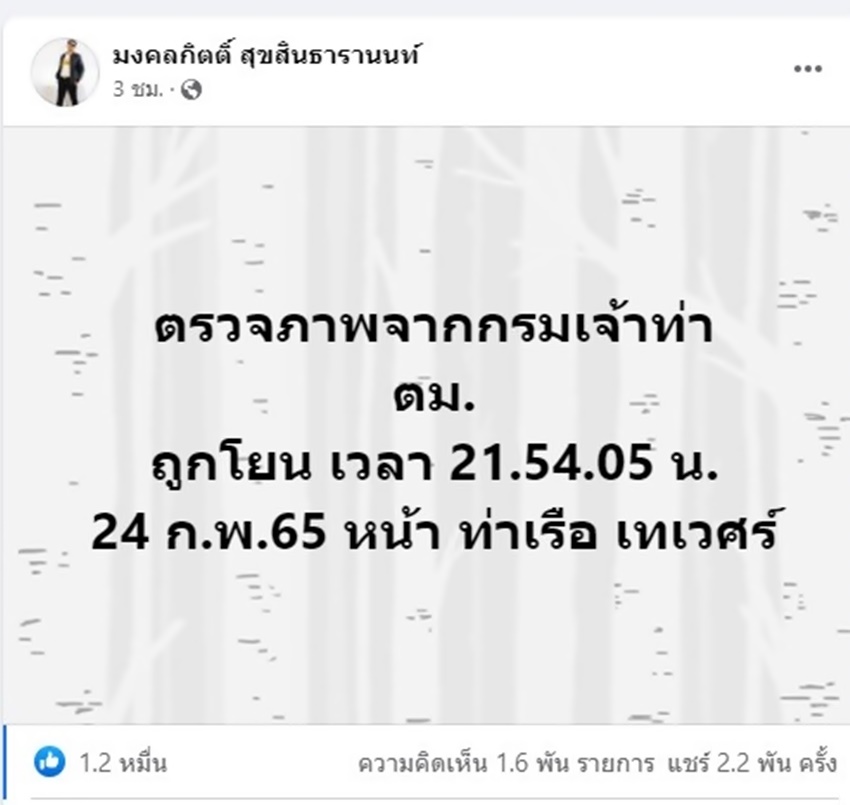
Task: View the แชร์ 2.2 พัน ครั้ง shares list
Action: (x=750, y=763)
